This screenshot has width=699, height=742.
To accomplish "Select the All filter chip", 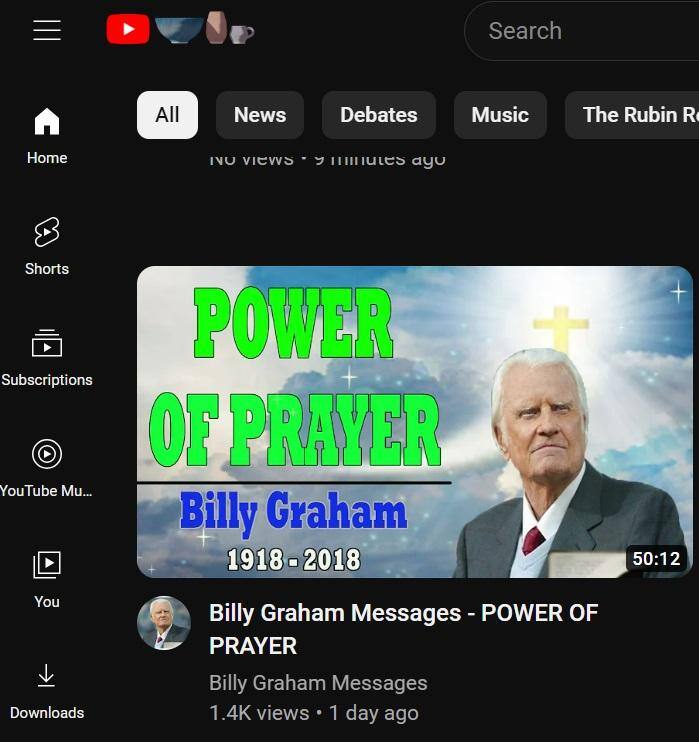I will (x=167, y=115).
